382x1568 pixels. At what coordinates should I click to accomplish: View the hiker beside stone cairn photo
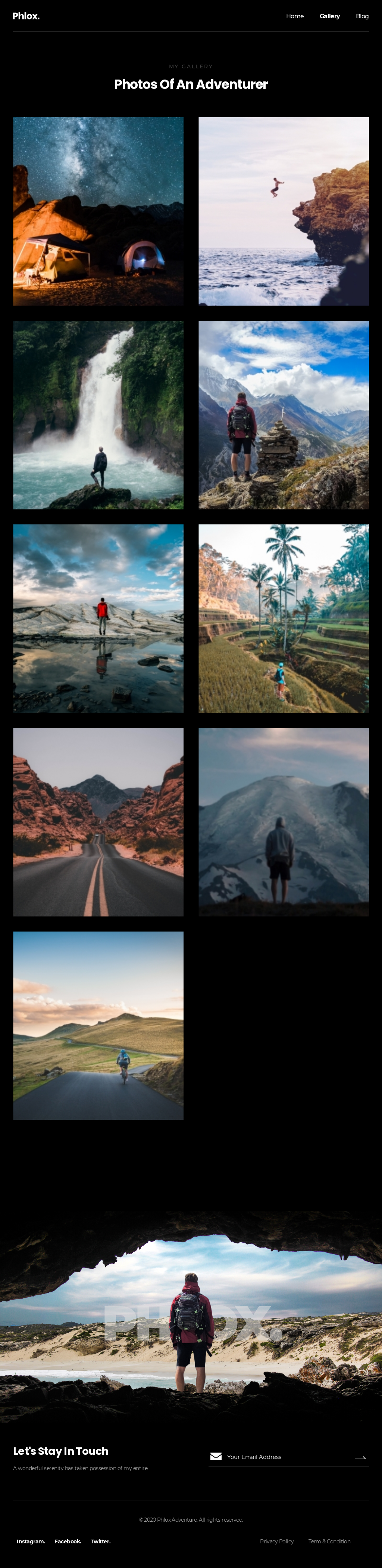point(284,415)
